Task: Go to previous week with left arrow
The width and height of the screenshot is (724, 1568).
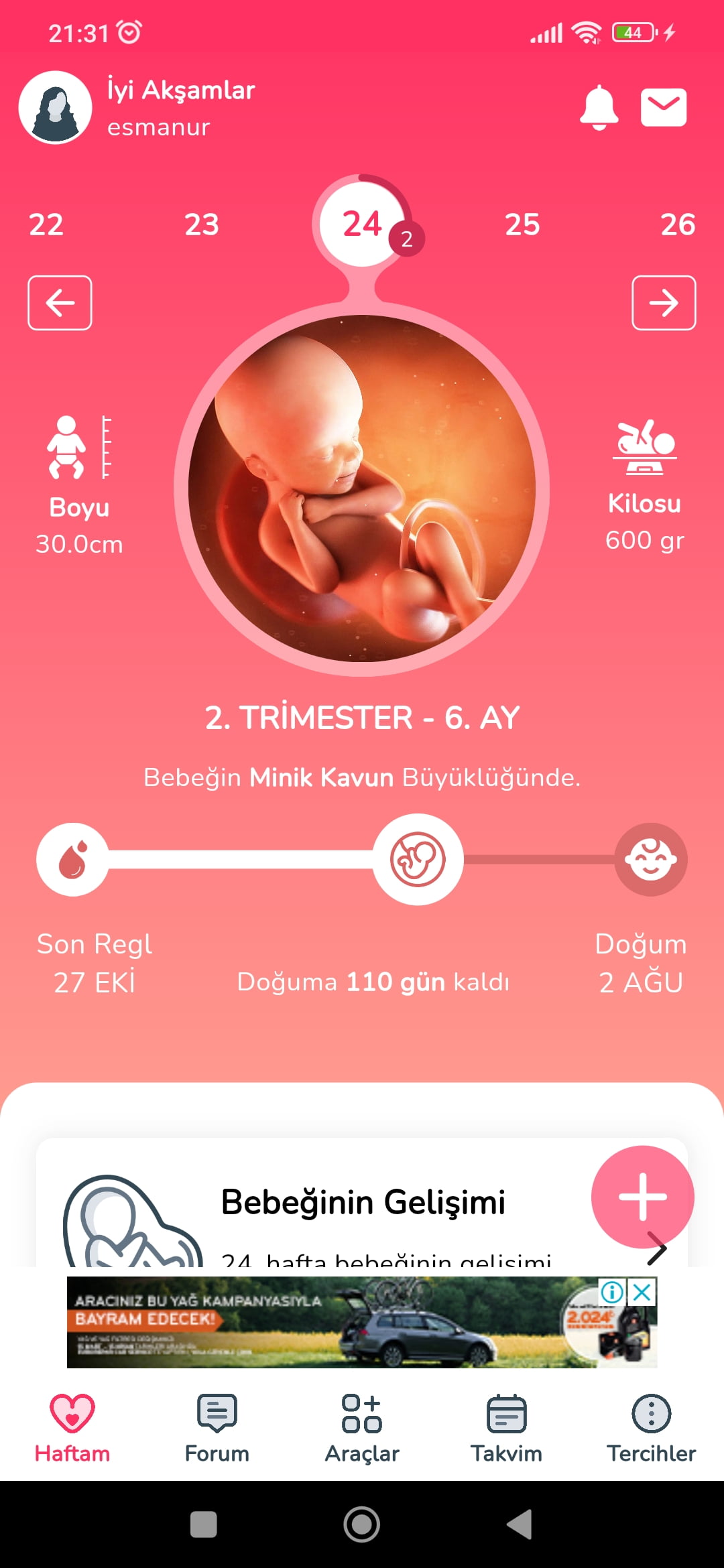Action: click(x=60, y=303)
